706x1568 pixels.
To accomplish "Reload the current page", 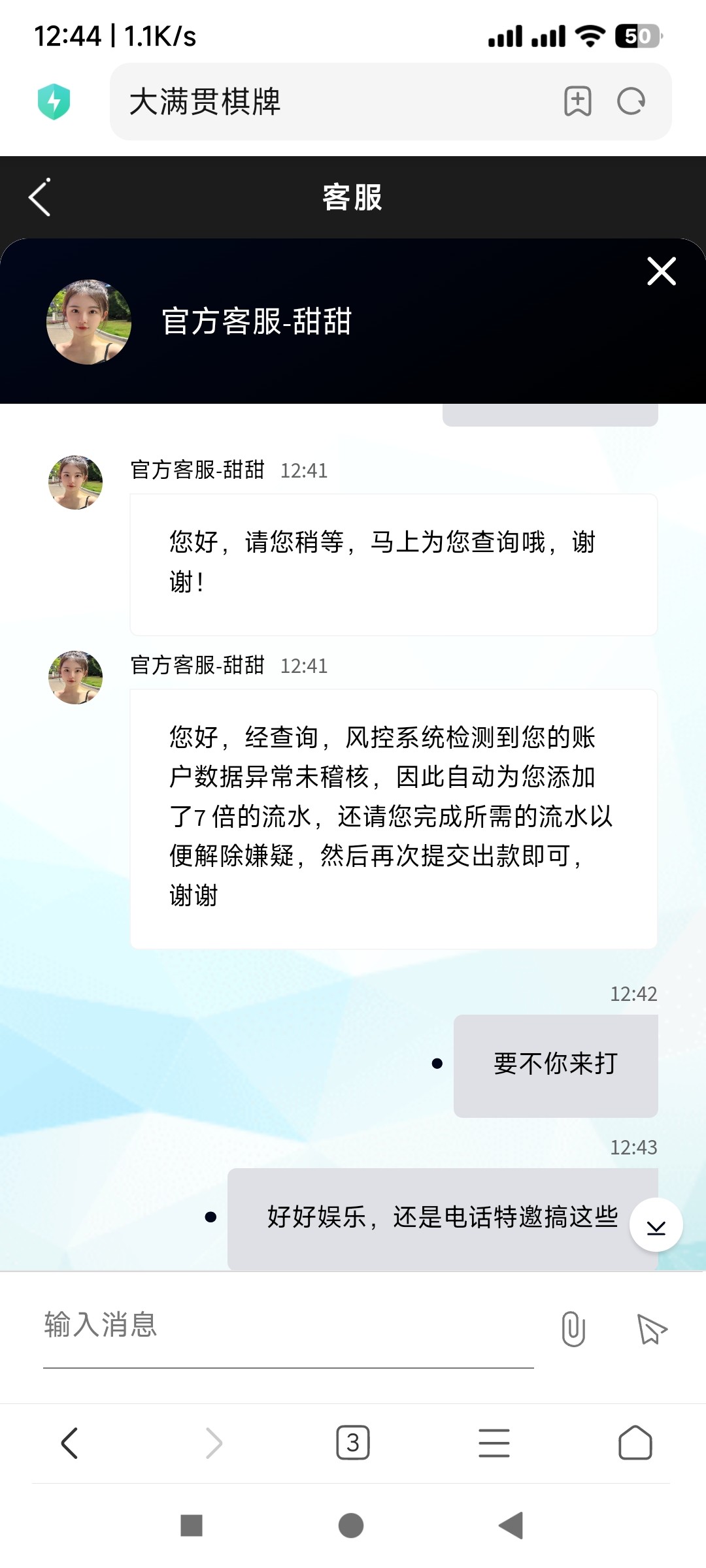I will [x=631, y=102].
